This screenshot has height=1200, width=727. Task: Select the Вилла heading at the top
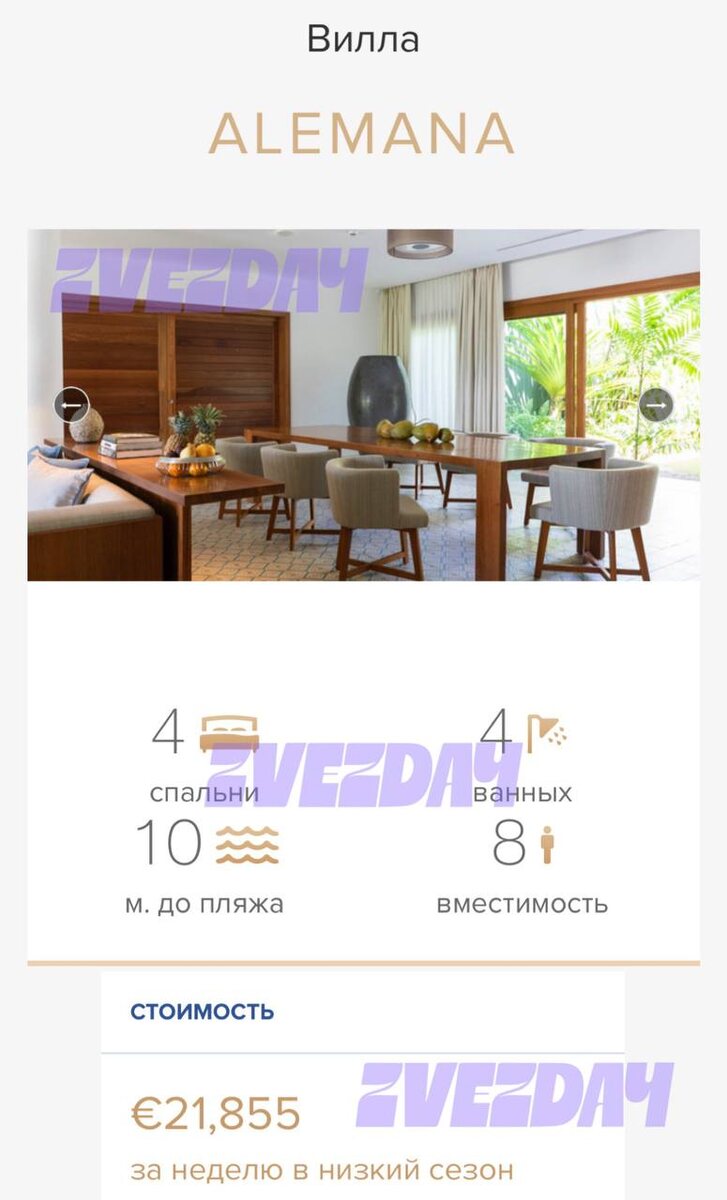click(363, 40)
